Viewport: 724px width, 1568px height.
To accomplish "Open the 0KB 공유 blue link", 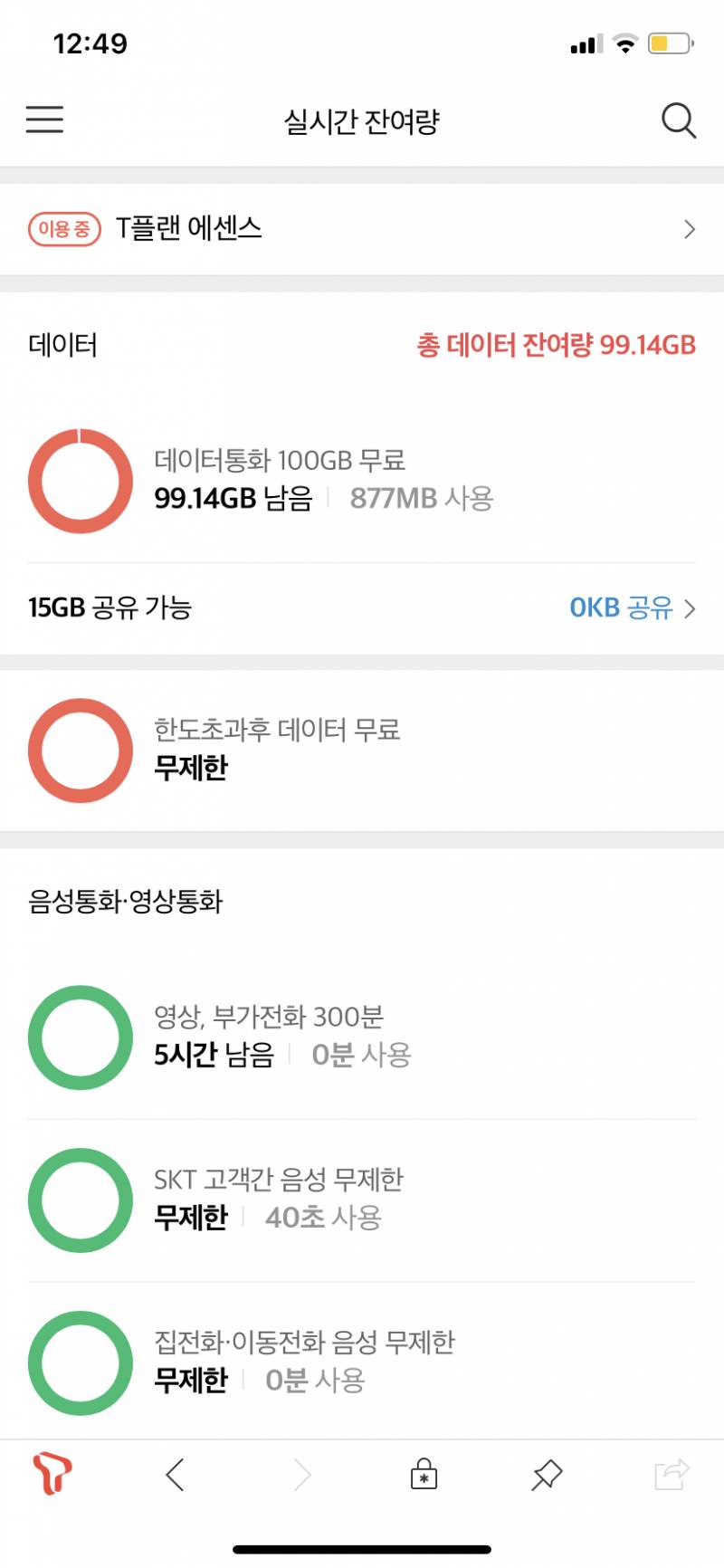I will coord(620,609).
